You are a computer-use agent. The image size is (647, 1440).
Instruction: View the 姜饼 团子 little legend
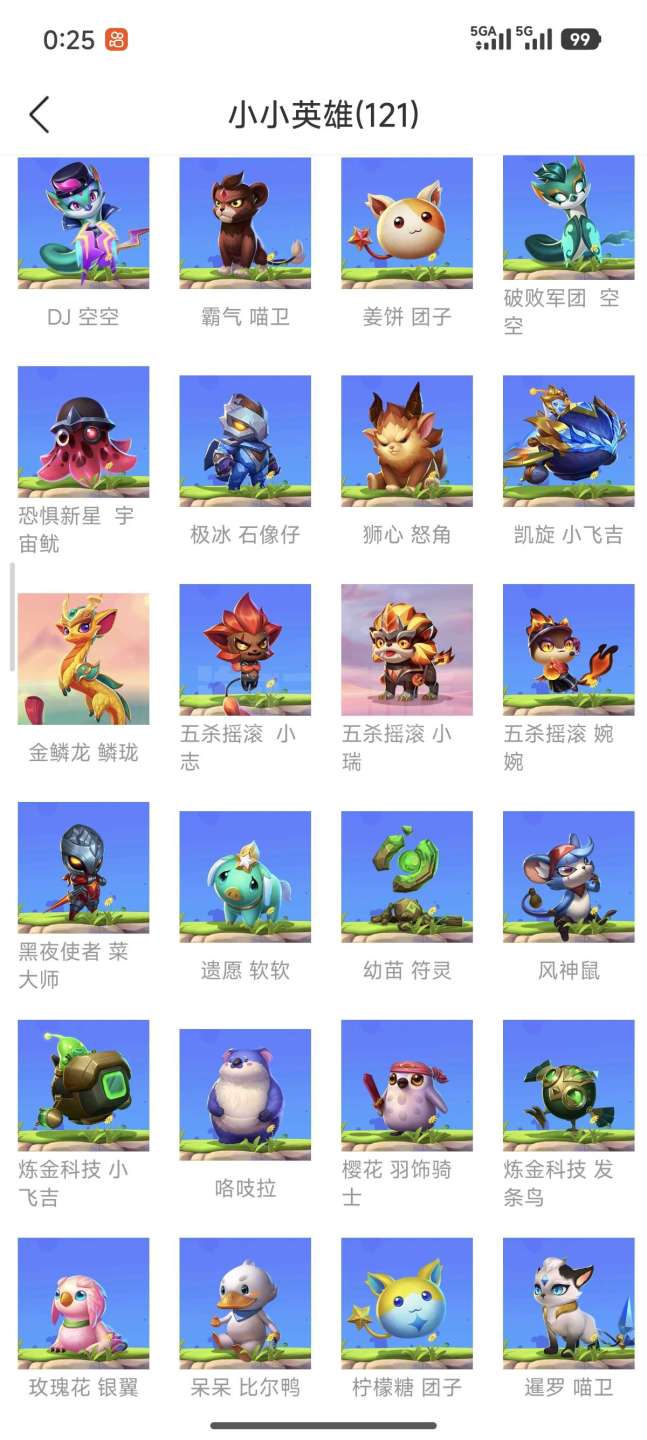click(x=407, y=223)
